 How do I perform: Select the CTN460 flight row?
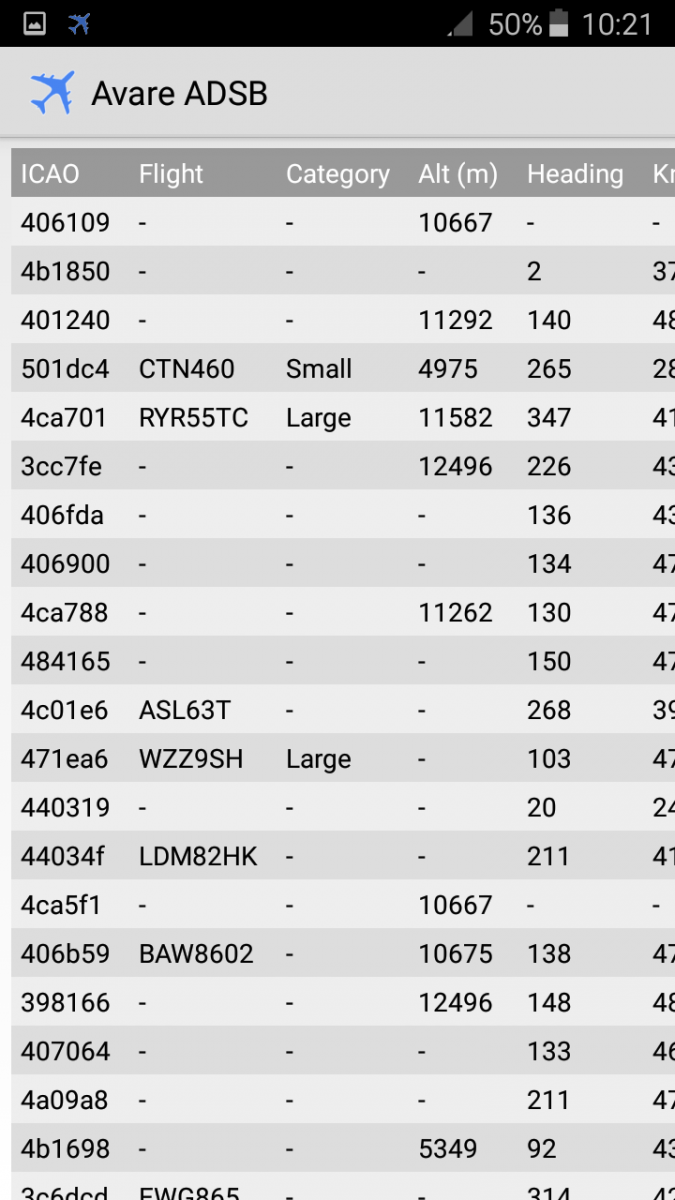point(343,368)
